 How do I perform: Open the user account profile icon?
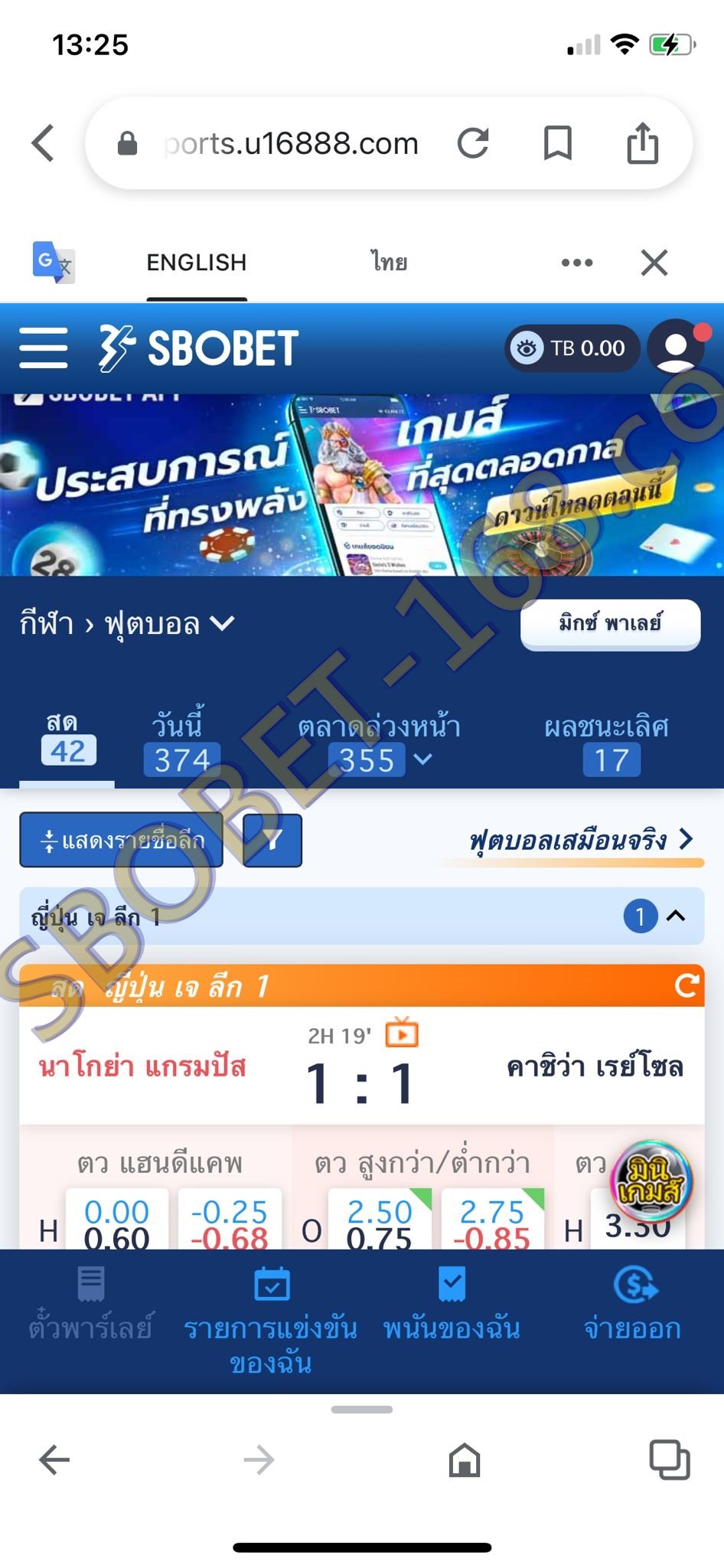click(676, 348)
